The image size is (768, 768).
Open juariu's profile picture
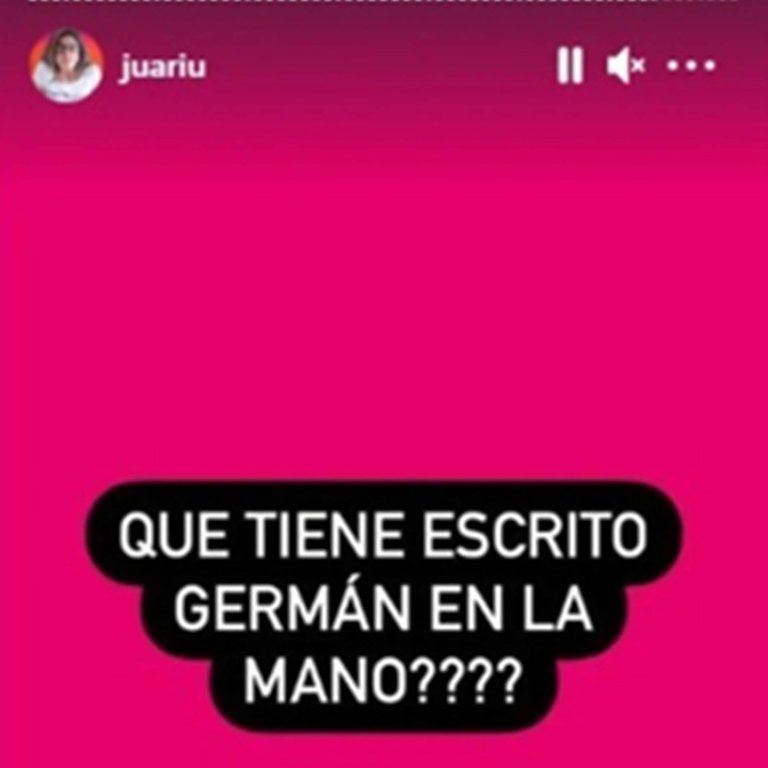pos(66,66)
